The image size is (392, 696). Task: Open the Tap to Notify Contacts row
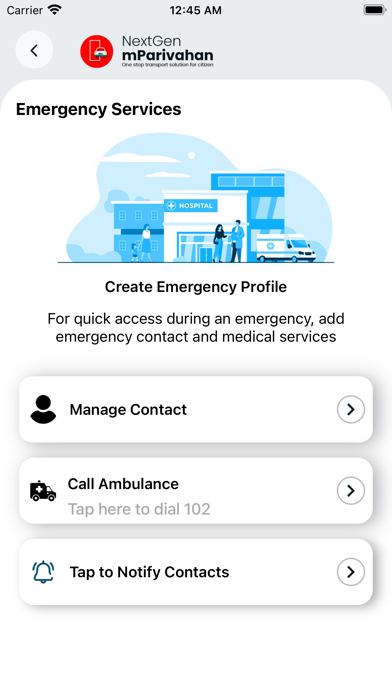[x=196, y=572]
